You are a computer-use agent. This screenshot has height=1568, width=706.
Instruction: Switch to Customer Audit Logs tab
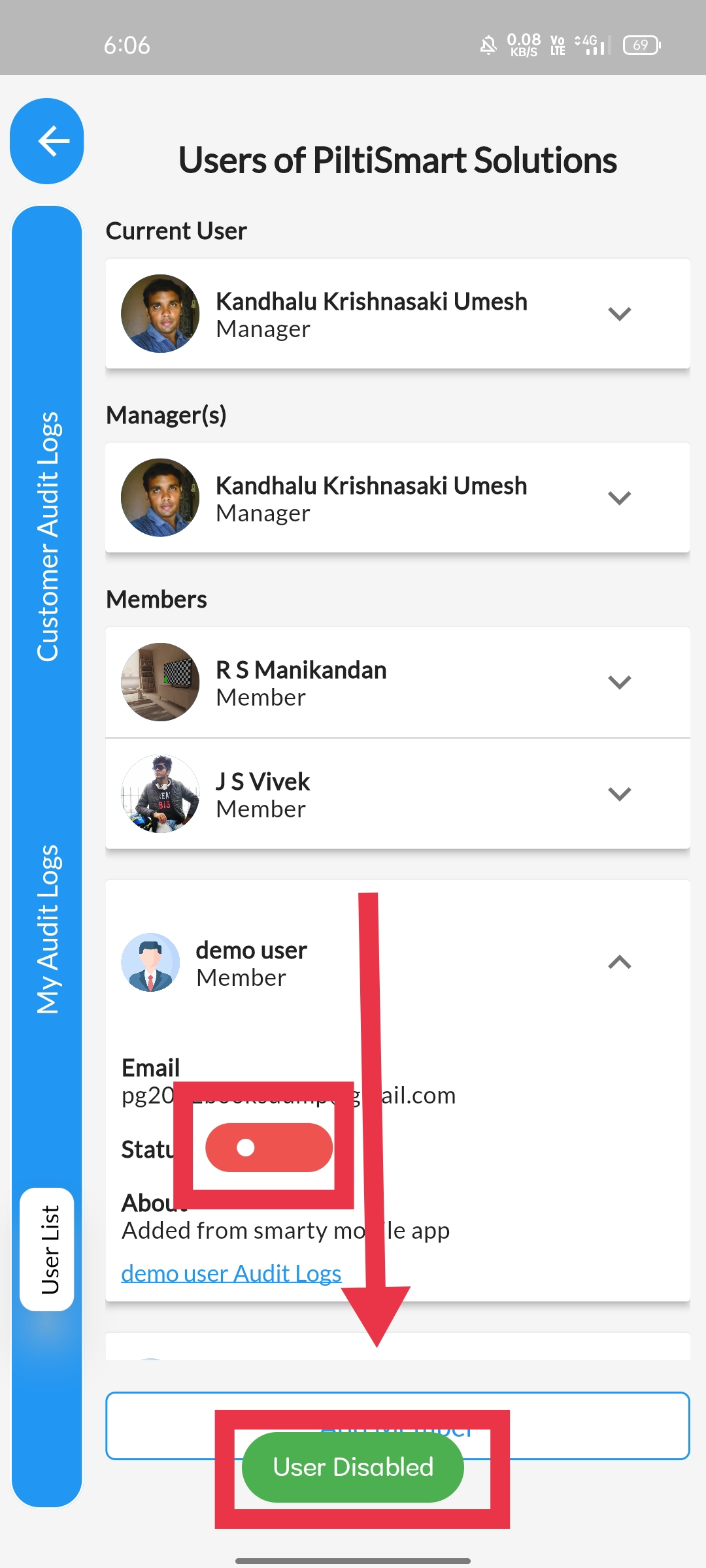48,536
